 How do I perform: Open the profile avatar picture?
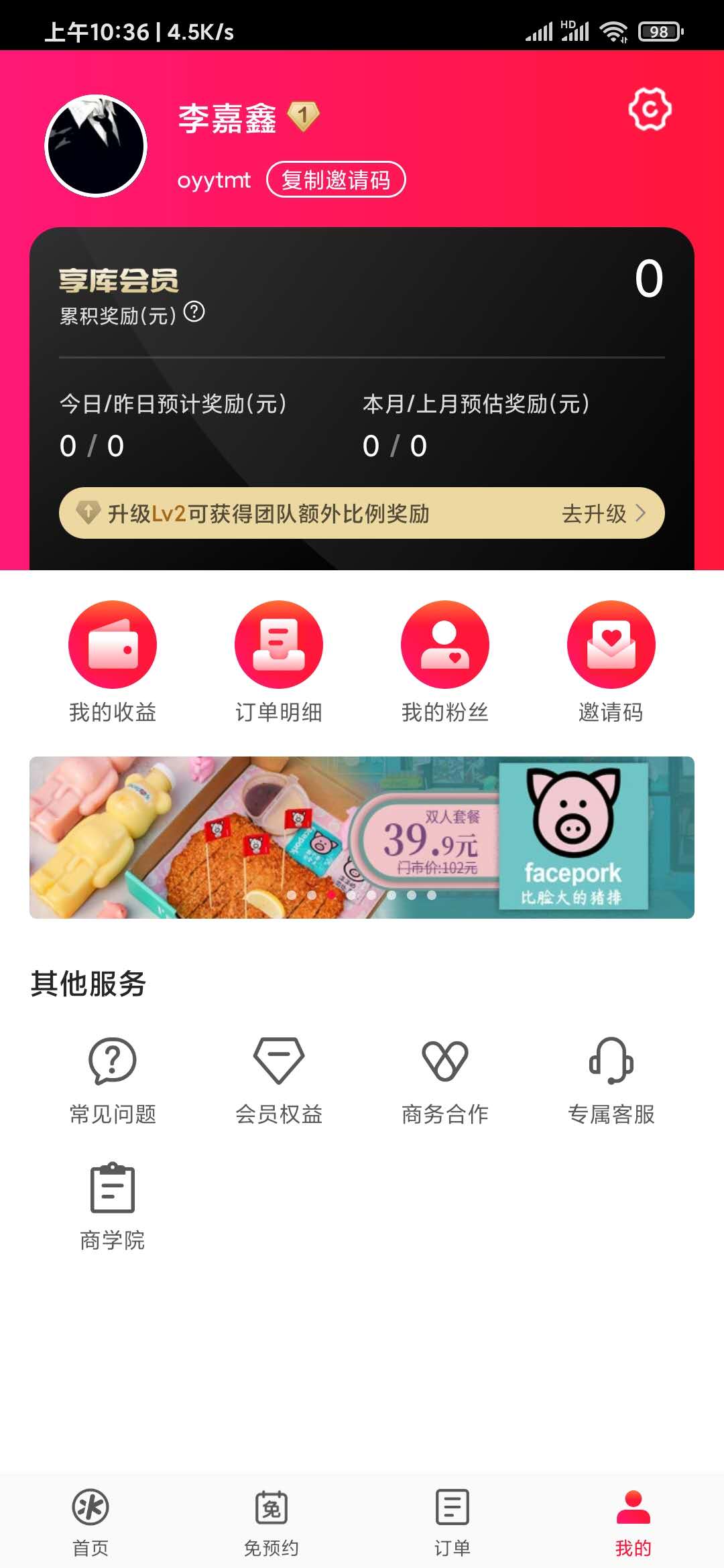point(96,146)
